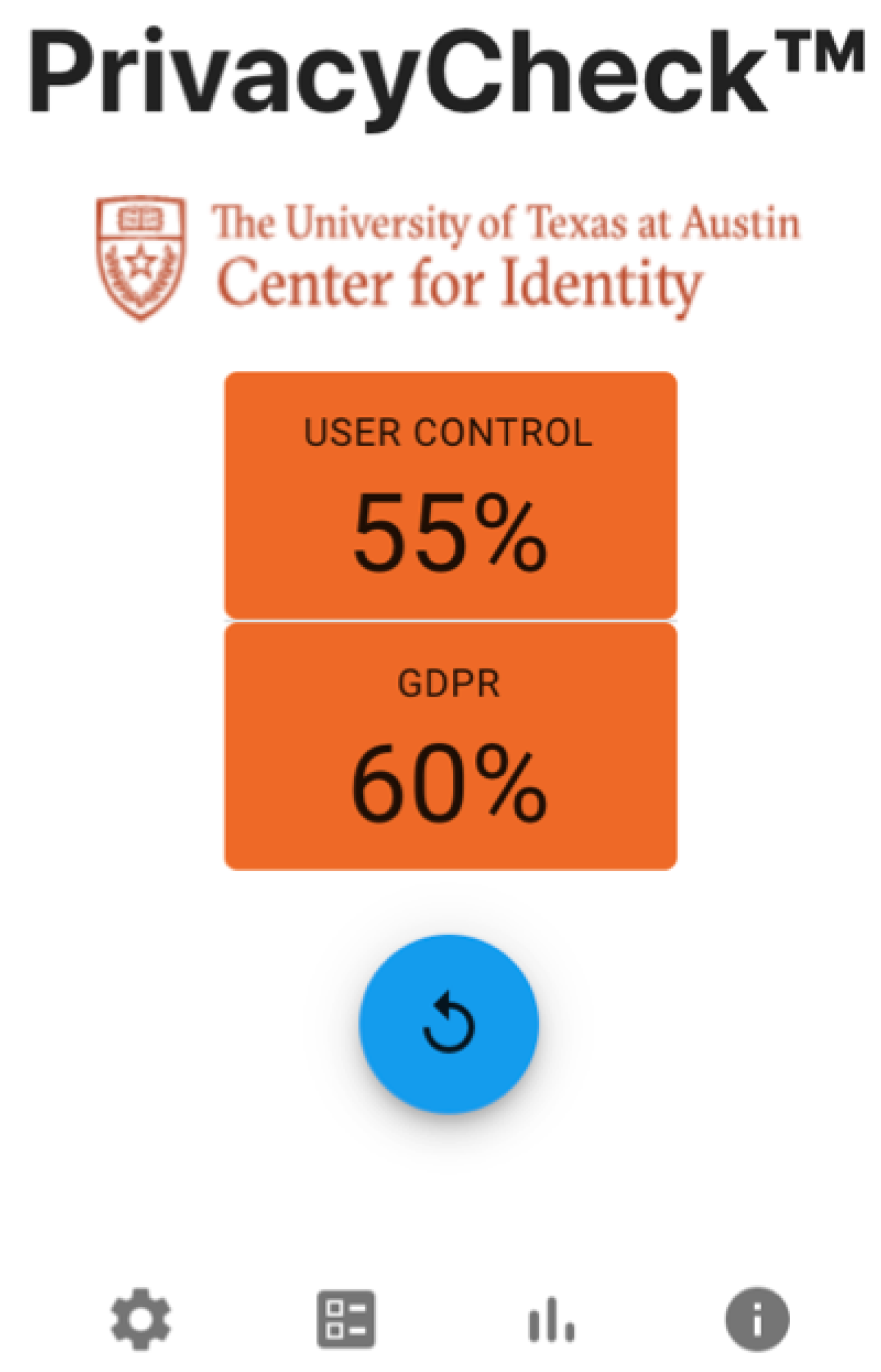This screenshot has height=1372, width=881.
Task: Open the settings gear
Action: point(141,1318)
